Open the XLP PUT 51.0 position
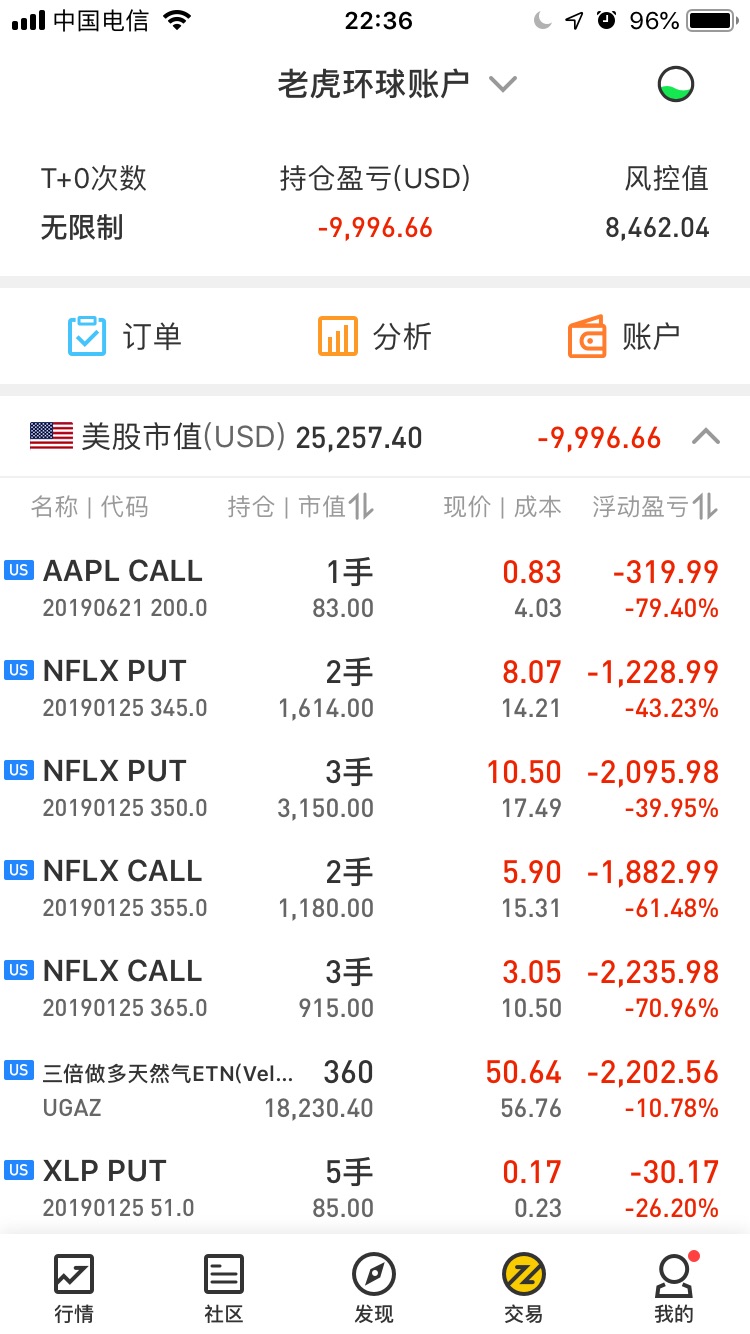 pos(375,1188)
